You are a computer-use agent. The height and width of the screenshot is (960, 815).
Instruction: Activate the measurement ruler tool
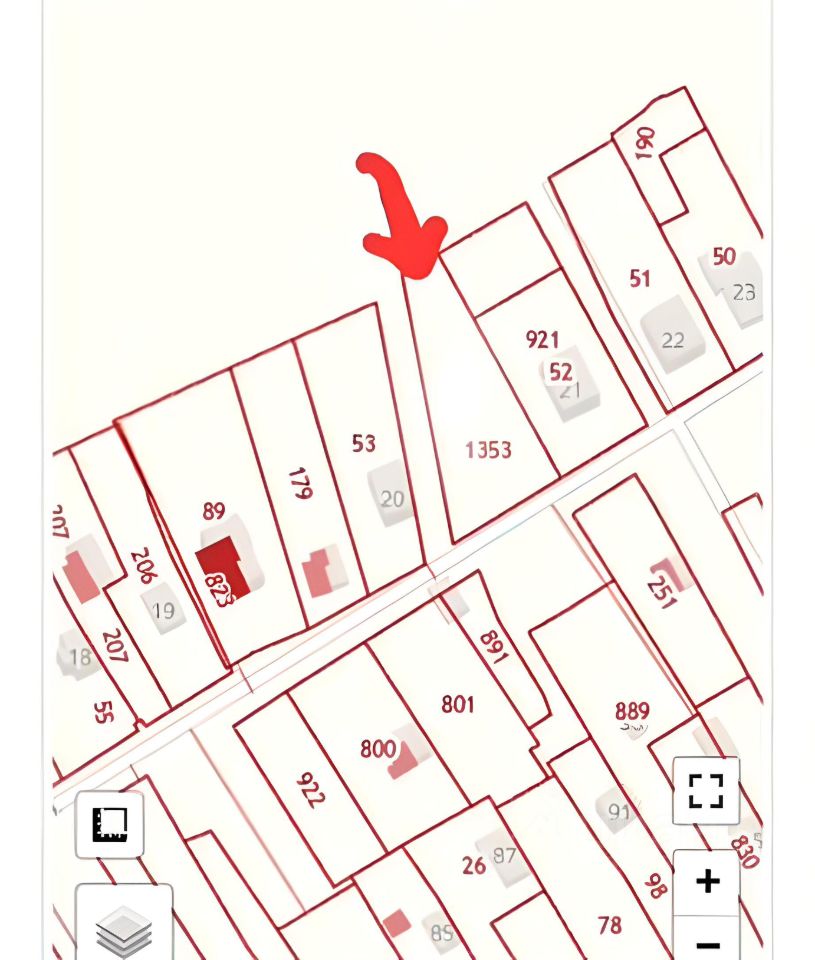110,825
